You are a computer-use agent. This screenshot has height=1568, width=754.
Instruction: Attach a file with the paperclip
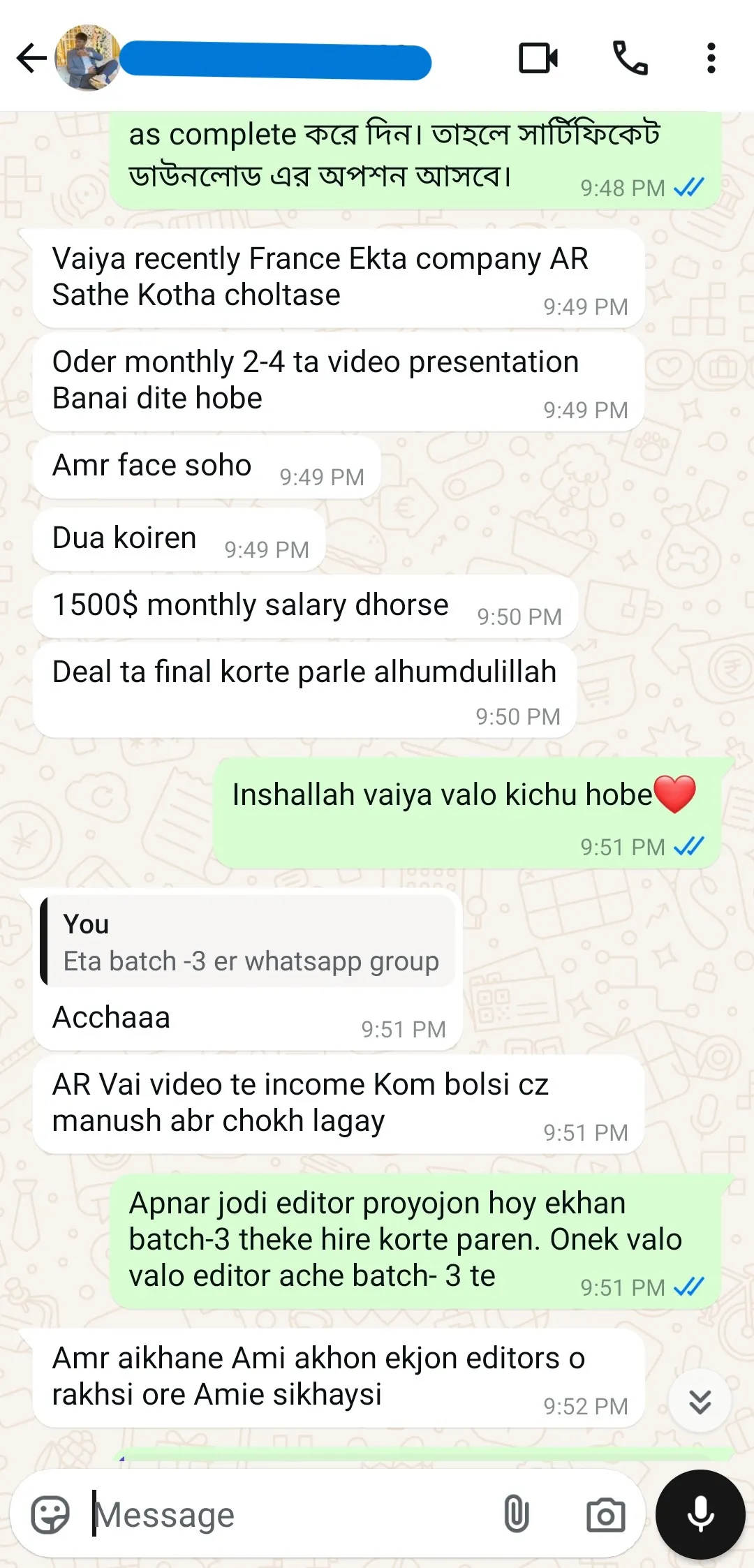point(516,1514)
